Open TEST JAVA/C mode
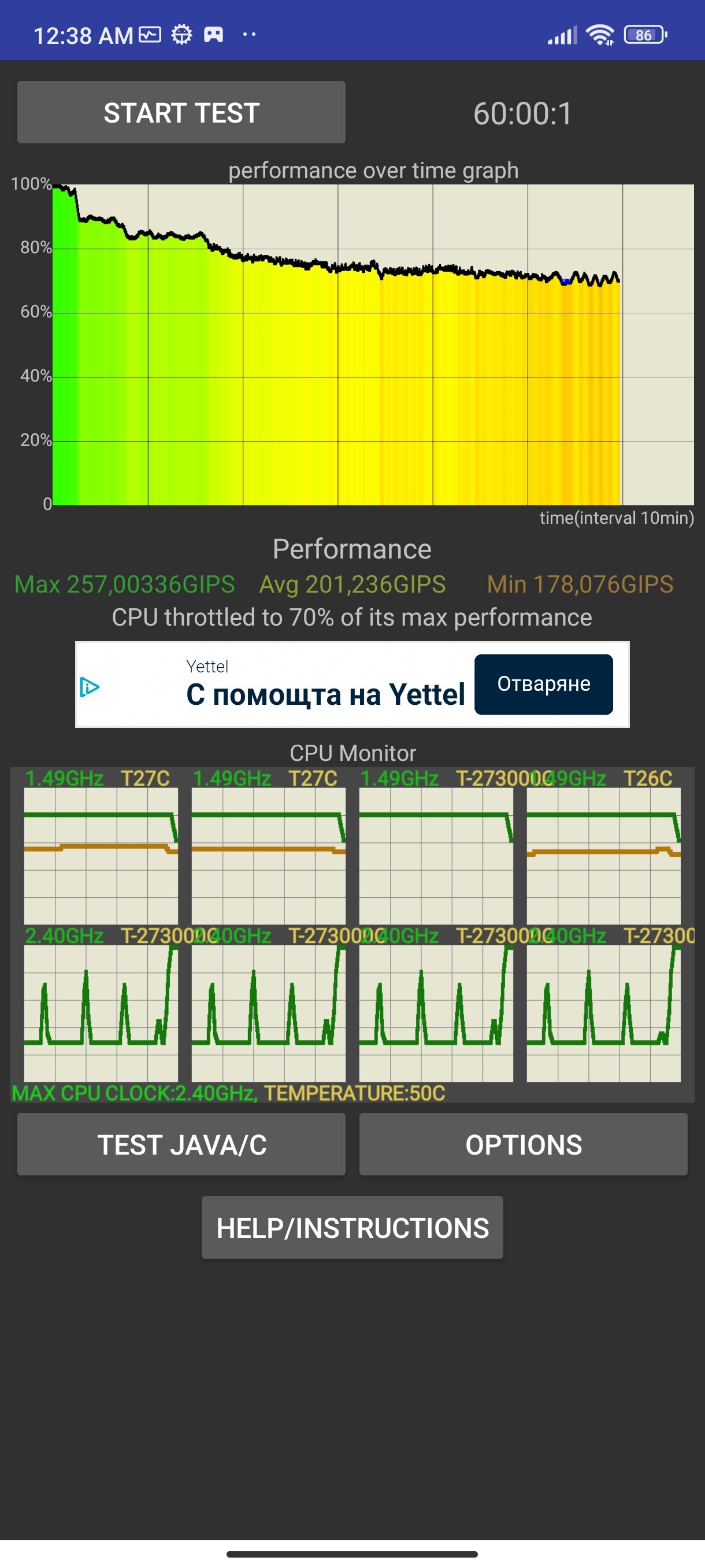The height and width of the screenshot is (1568, 705). pos(181,1144)
